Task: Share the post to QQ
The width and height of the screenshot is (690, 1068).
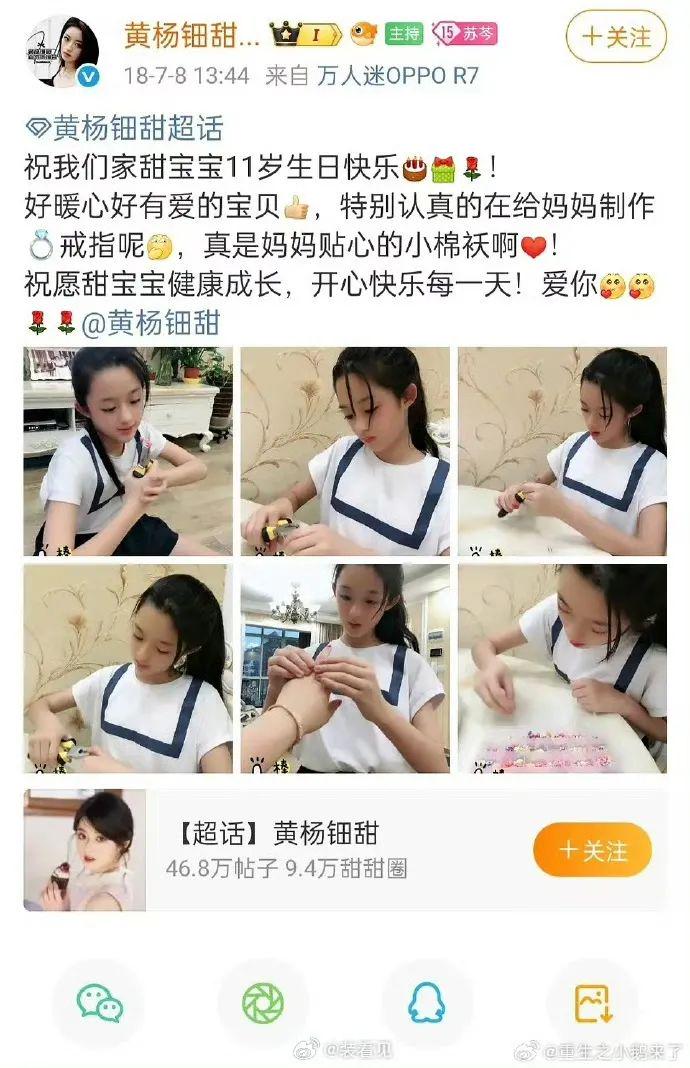Action: [x=427, y=1003]
